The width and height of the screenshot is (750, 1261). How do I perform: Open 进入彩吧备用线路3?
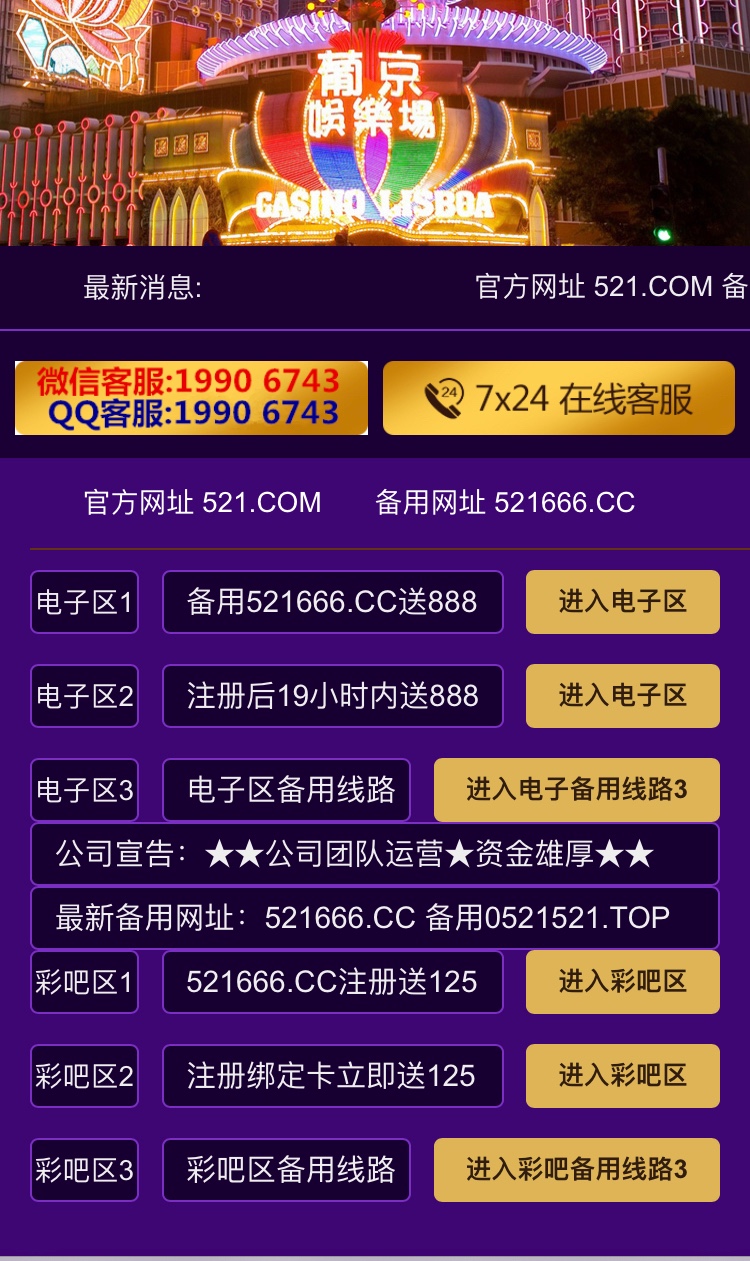pos(576,1170)
